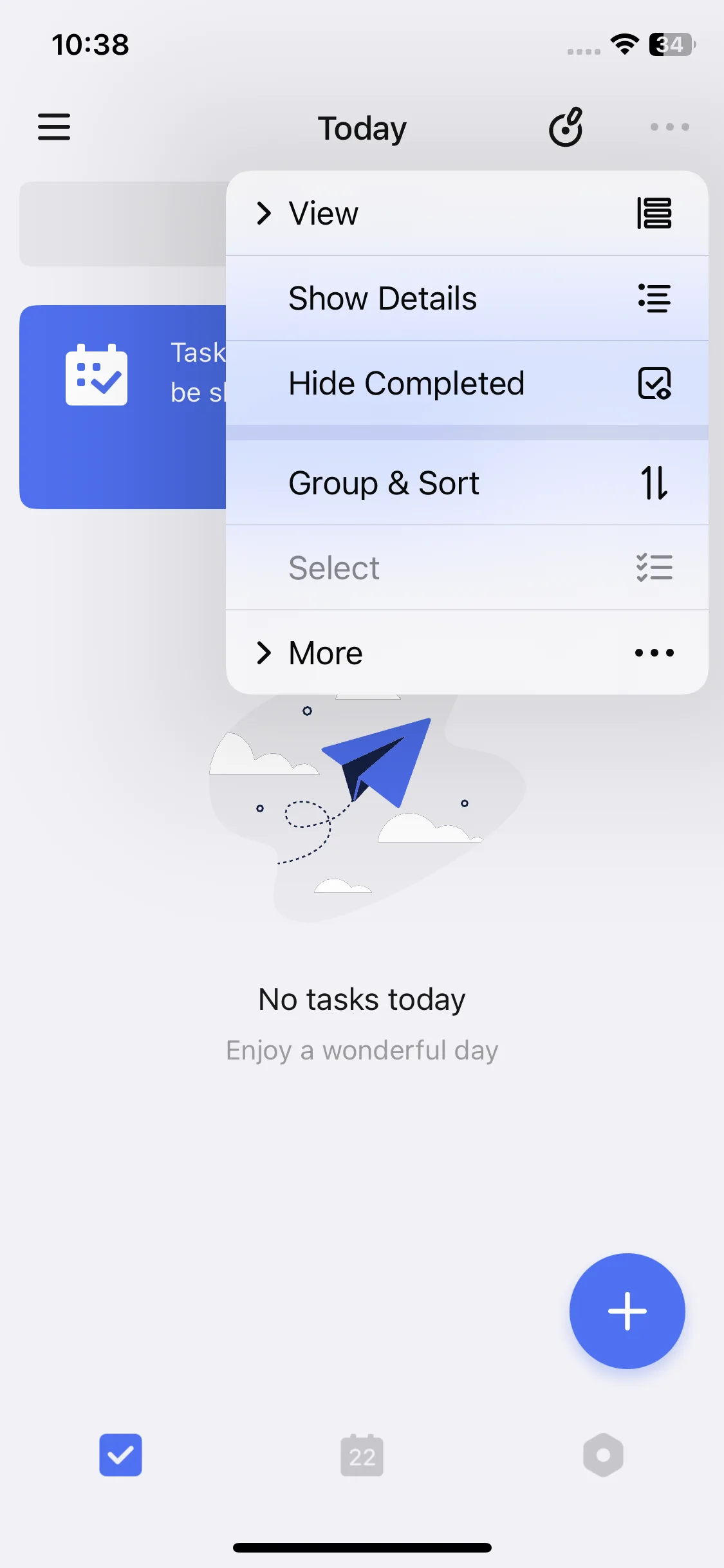Add a new task with plus button
Viewport: 724px width, 1568px height.
(627, 1311)
